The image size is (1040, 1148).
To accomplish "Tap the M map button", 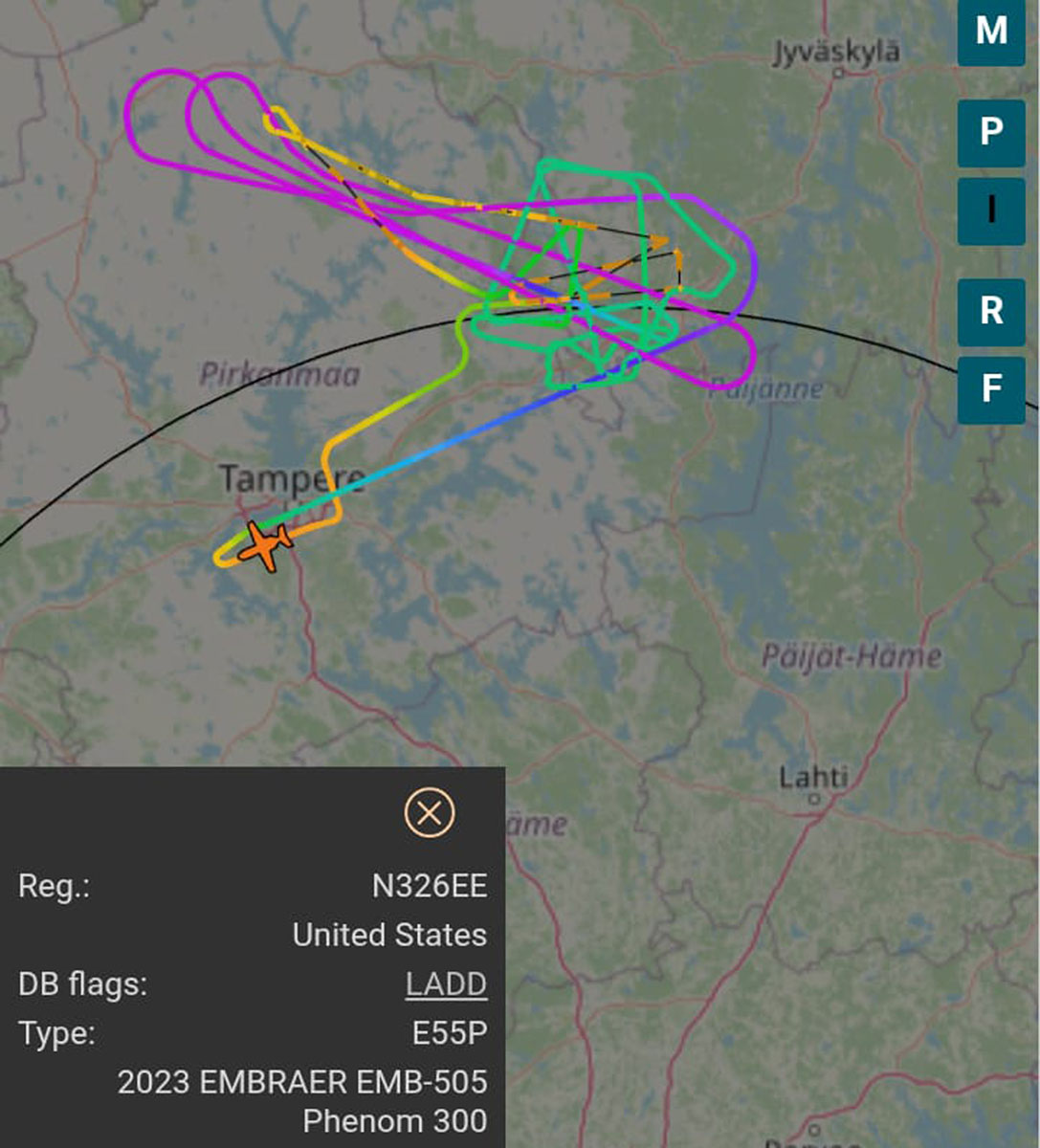I will click(x=991, y=31).
